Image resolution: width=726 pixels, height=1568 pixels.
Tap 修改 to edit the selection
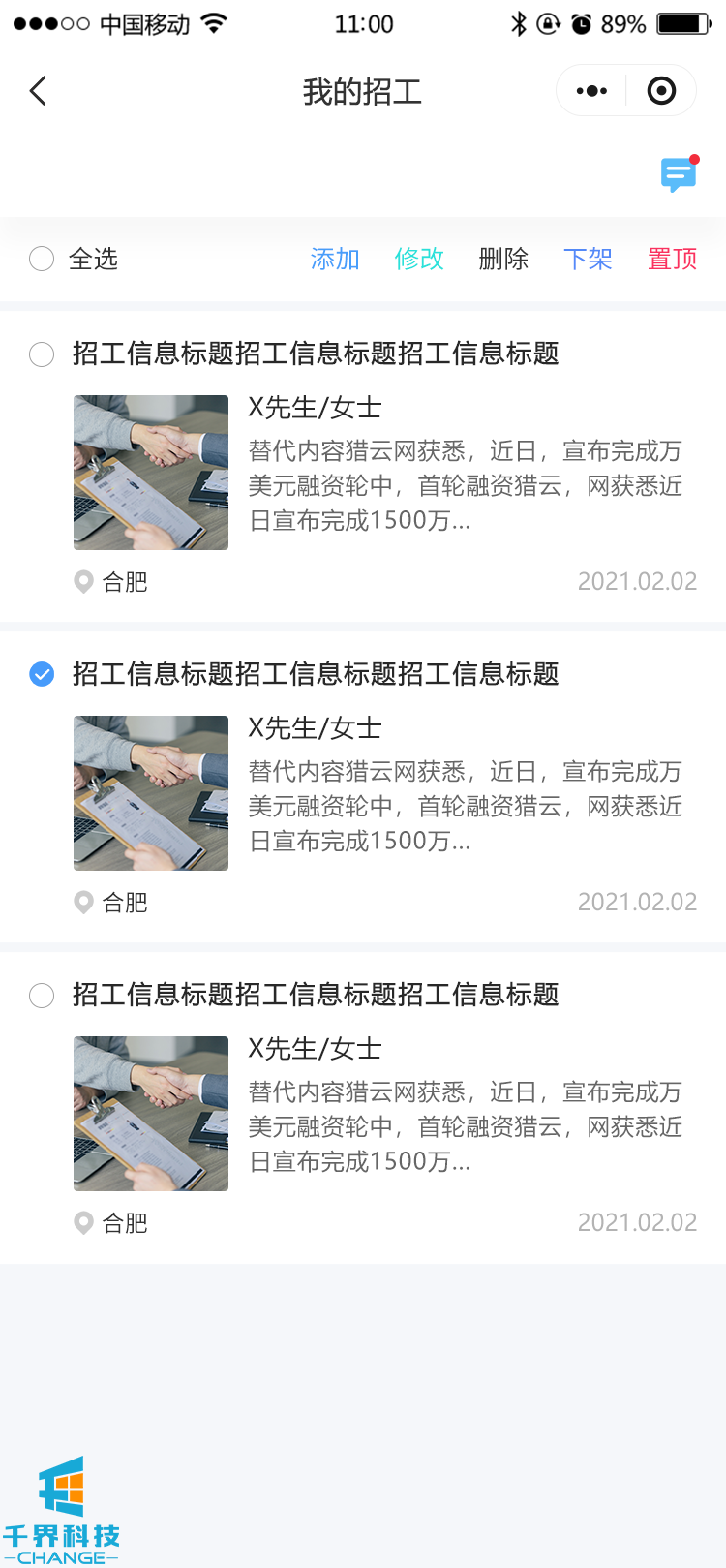[x=419, y=259]
